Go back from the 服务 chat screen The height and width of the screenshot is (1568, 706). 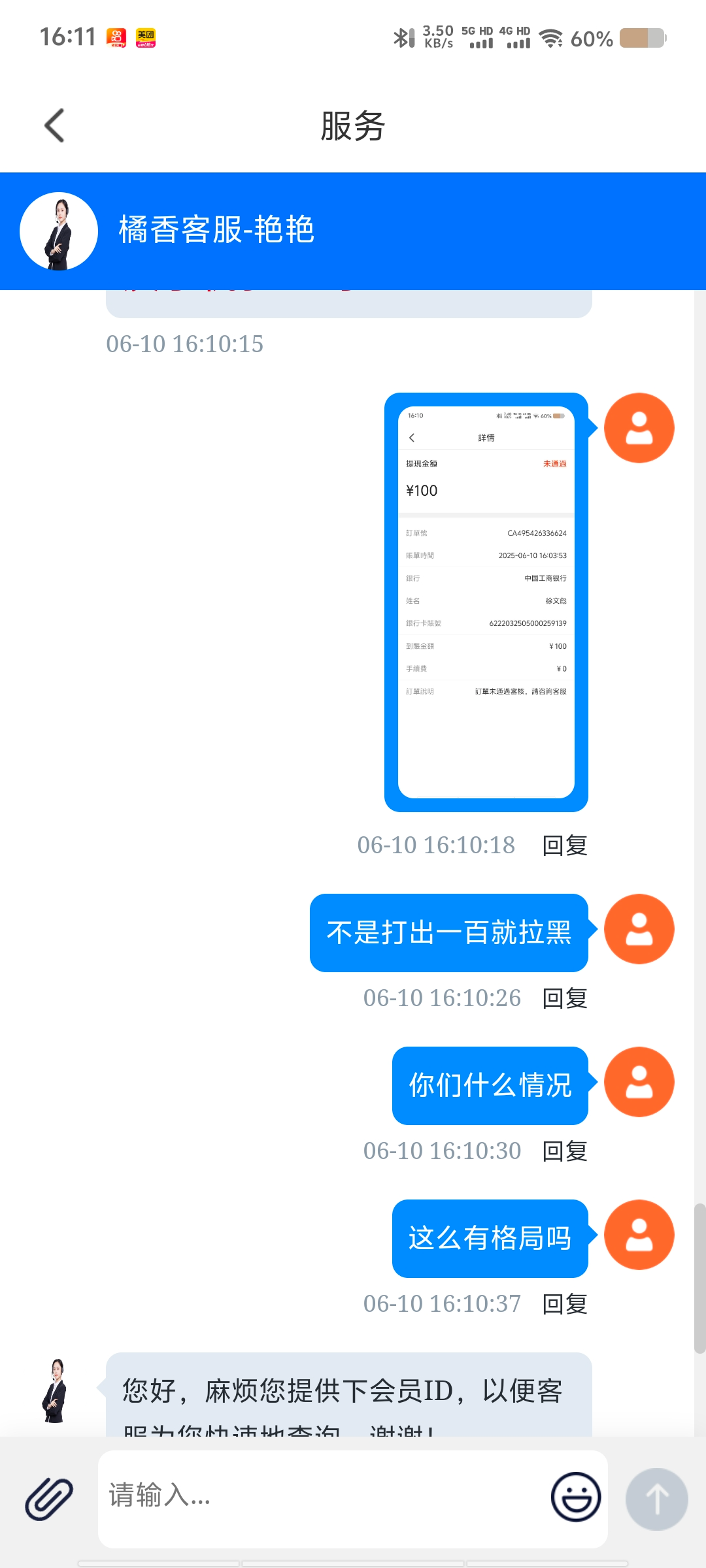tap(55, 125)
